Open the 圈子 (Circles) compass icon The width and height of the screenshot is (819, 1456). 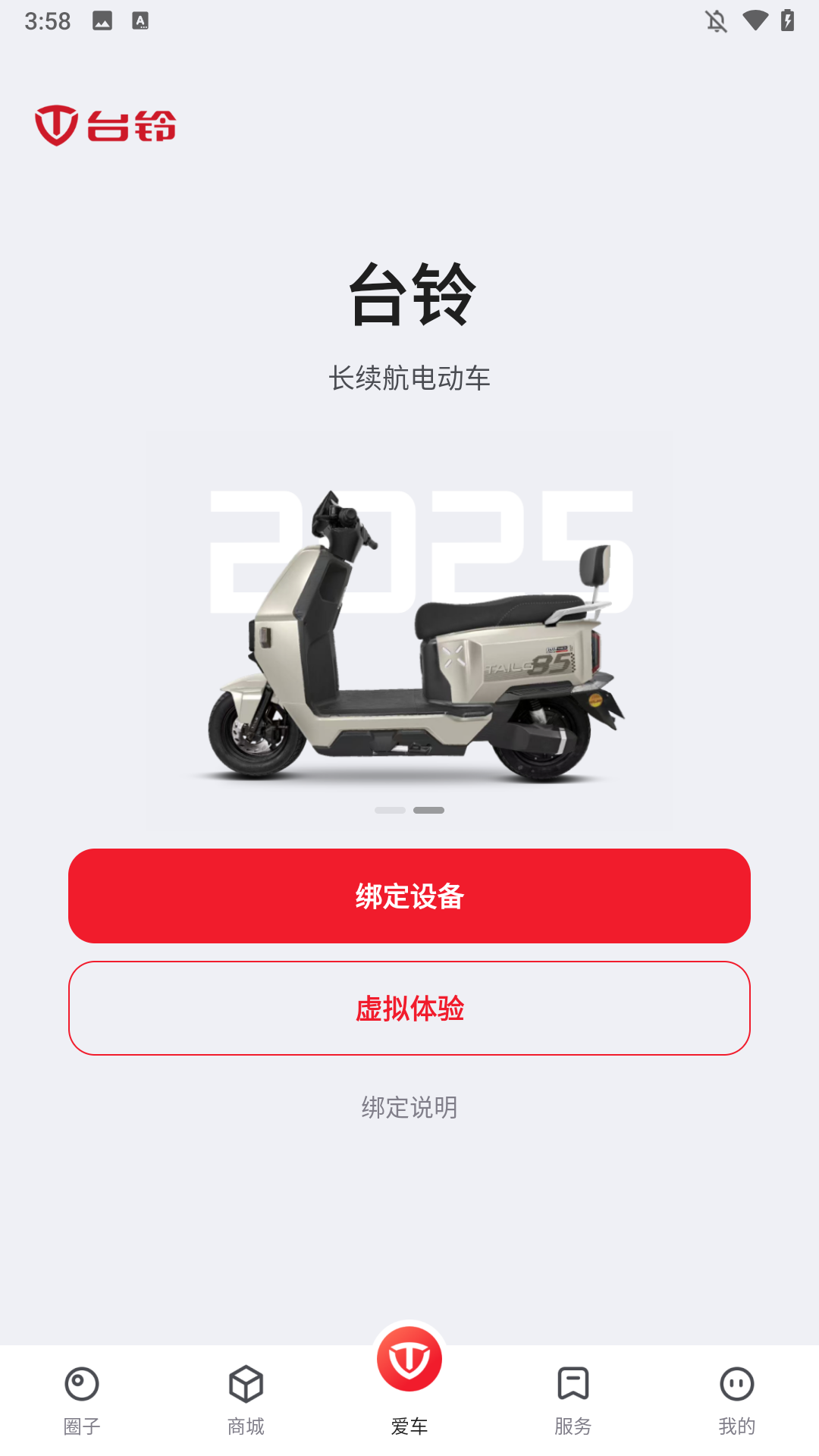(81, 1385)
